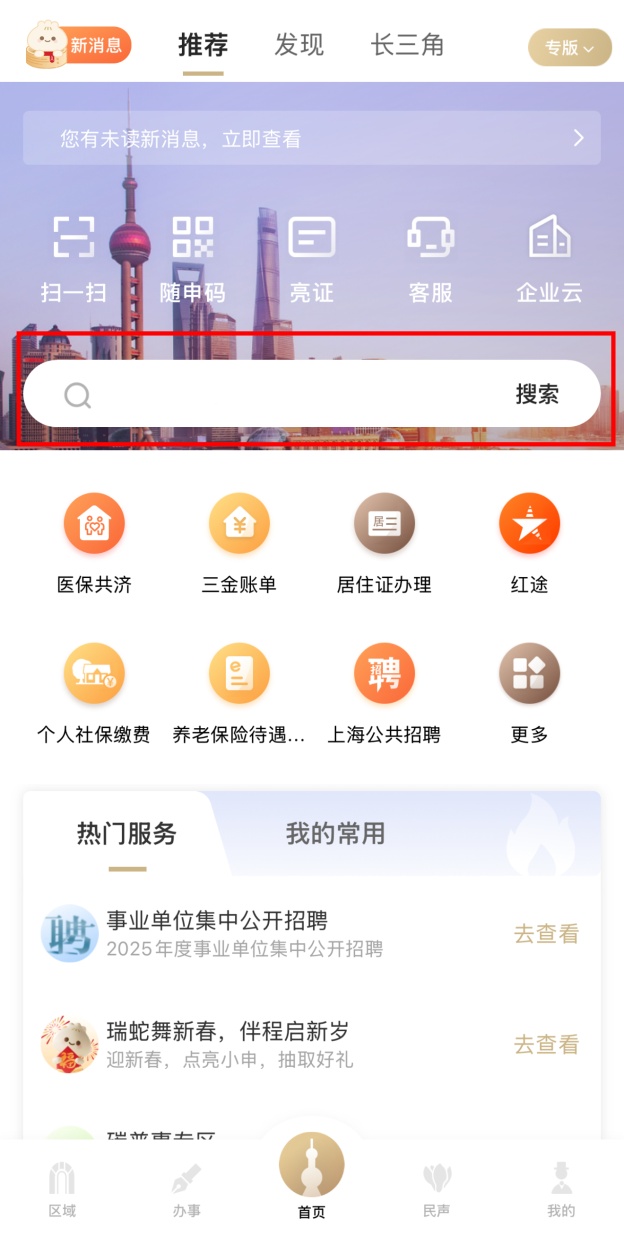624x1237 pixels.
Task: Tap 去查看 for 事业单位集中公开招聘
Action: pyautogui.click(x=546, y=934)
